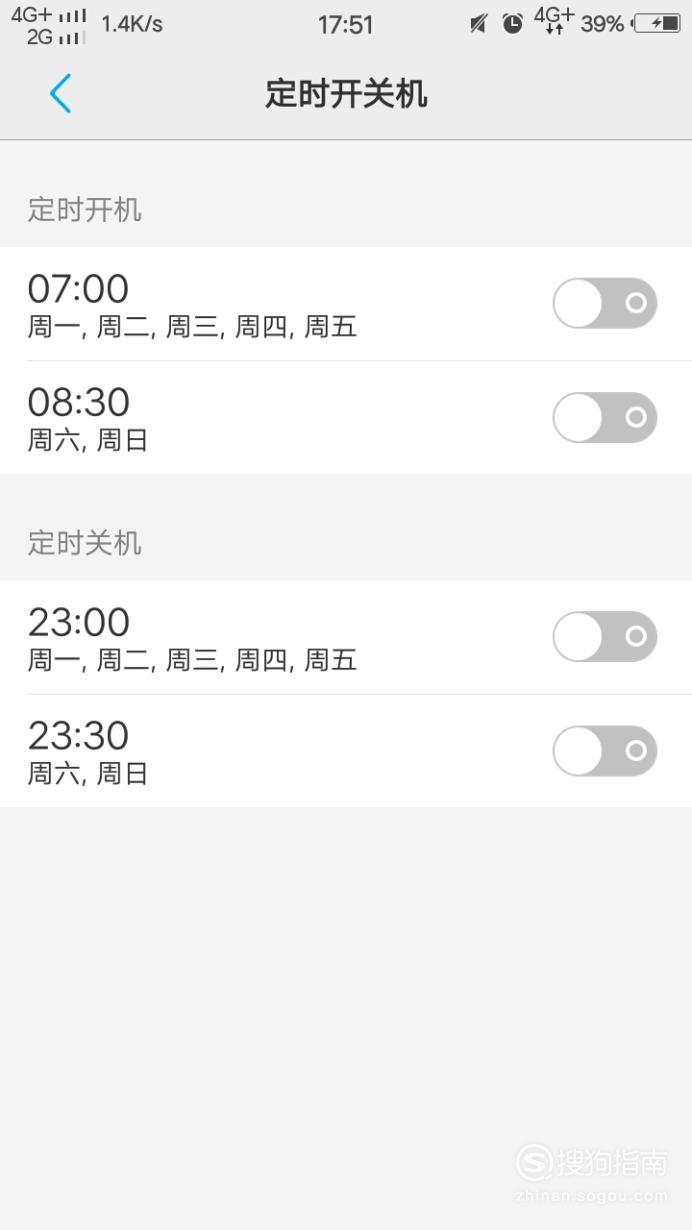Edit the 23:30 周六, 周日 power-off schedule

pyautogui.click(x=346, y=752)
